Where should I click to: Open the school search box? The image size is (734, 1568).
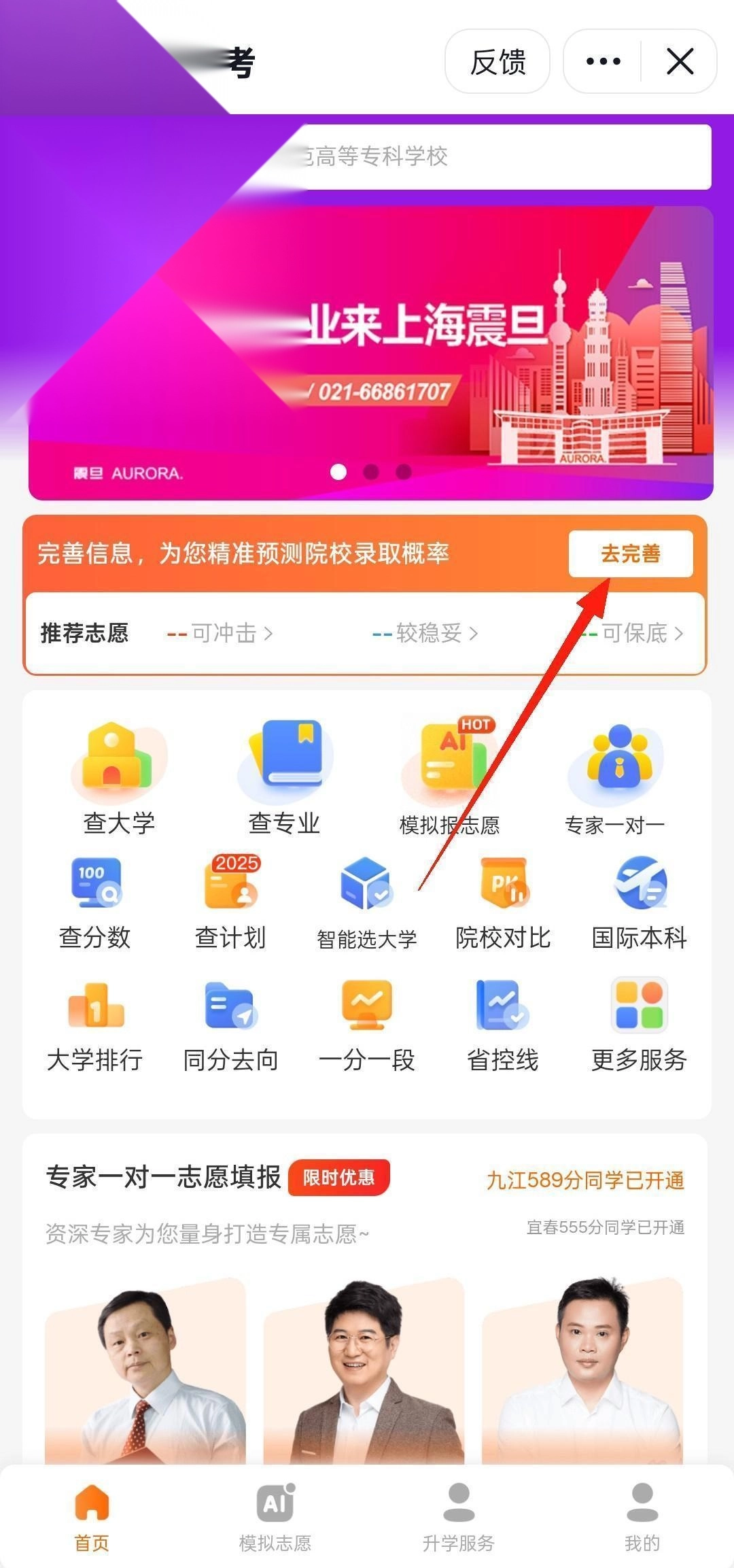[503, 156]
